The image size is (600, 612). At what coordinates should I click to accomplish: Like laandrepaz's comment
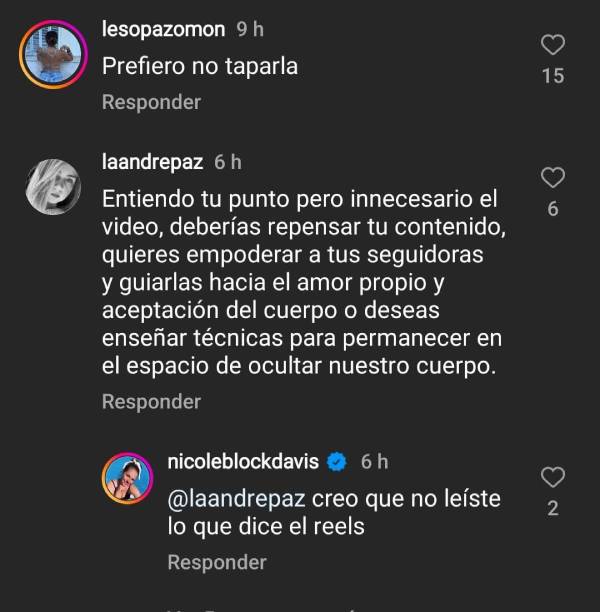pos(552,178)
